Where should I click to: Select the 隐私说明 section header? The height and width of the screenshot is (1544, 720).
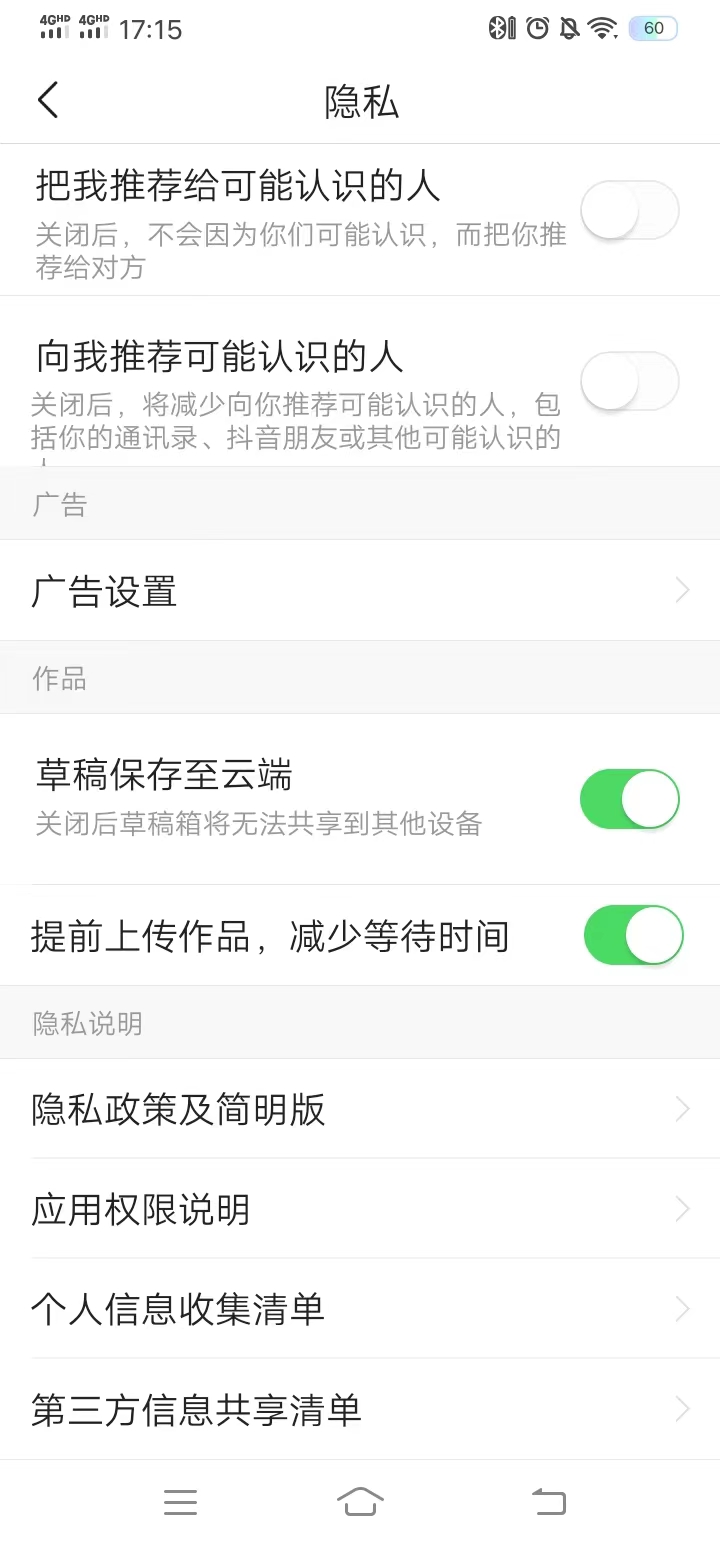[75, 1022]
